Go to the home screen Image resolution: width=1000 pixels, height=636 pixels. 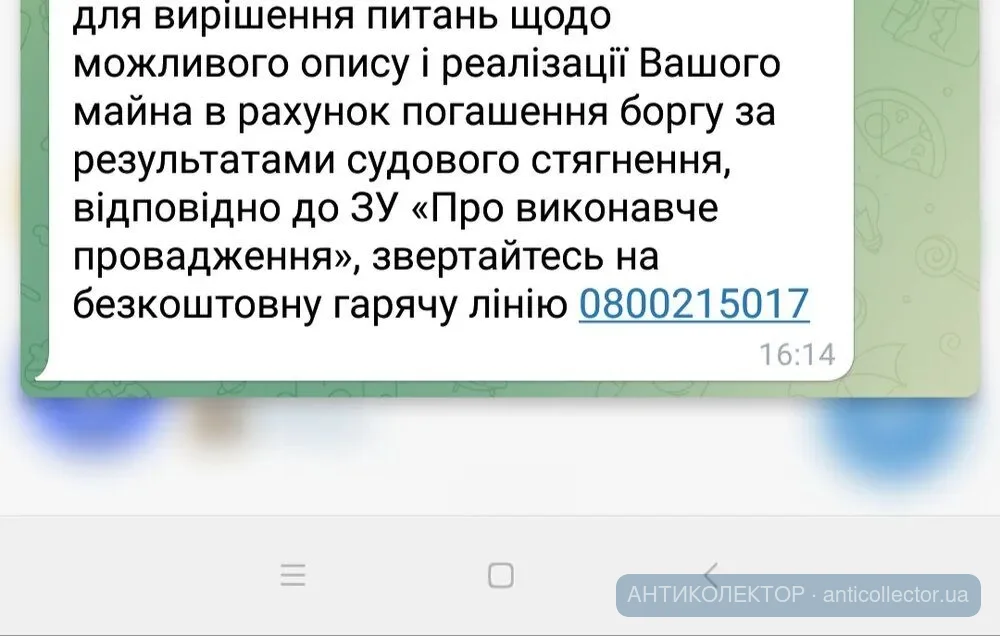coord(500,575)
